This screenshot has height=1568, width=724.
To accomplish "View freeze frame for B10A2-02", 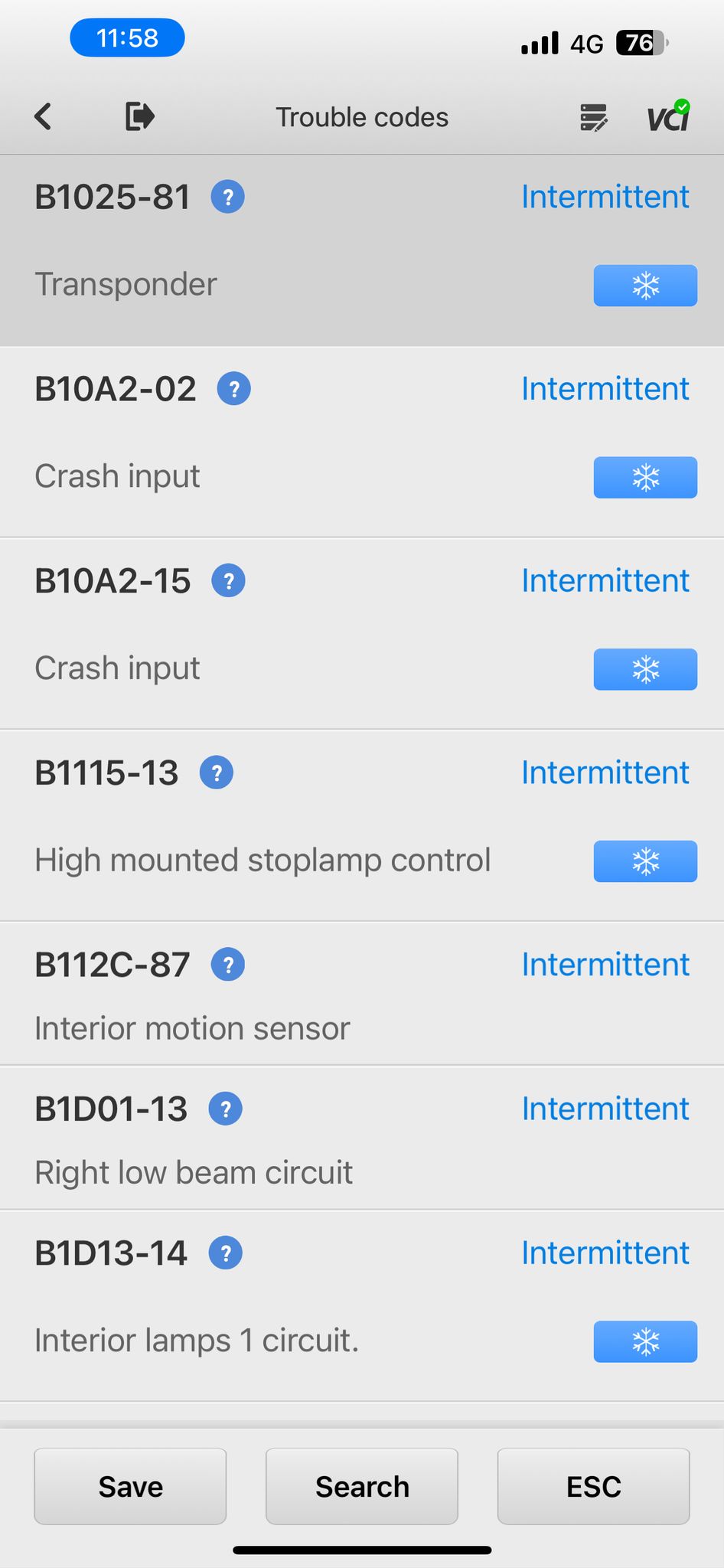I will click(645, 478).
